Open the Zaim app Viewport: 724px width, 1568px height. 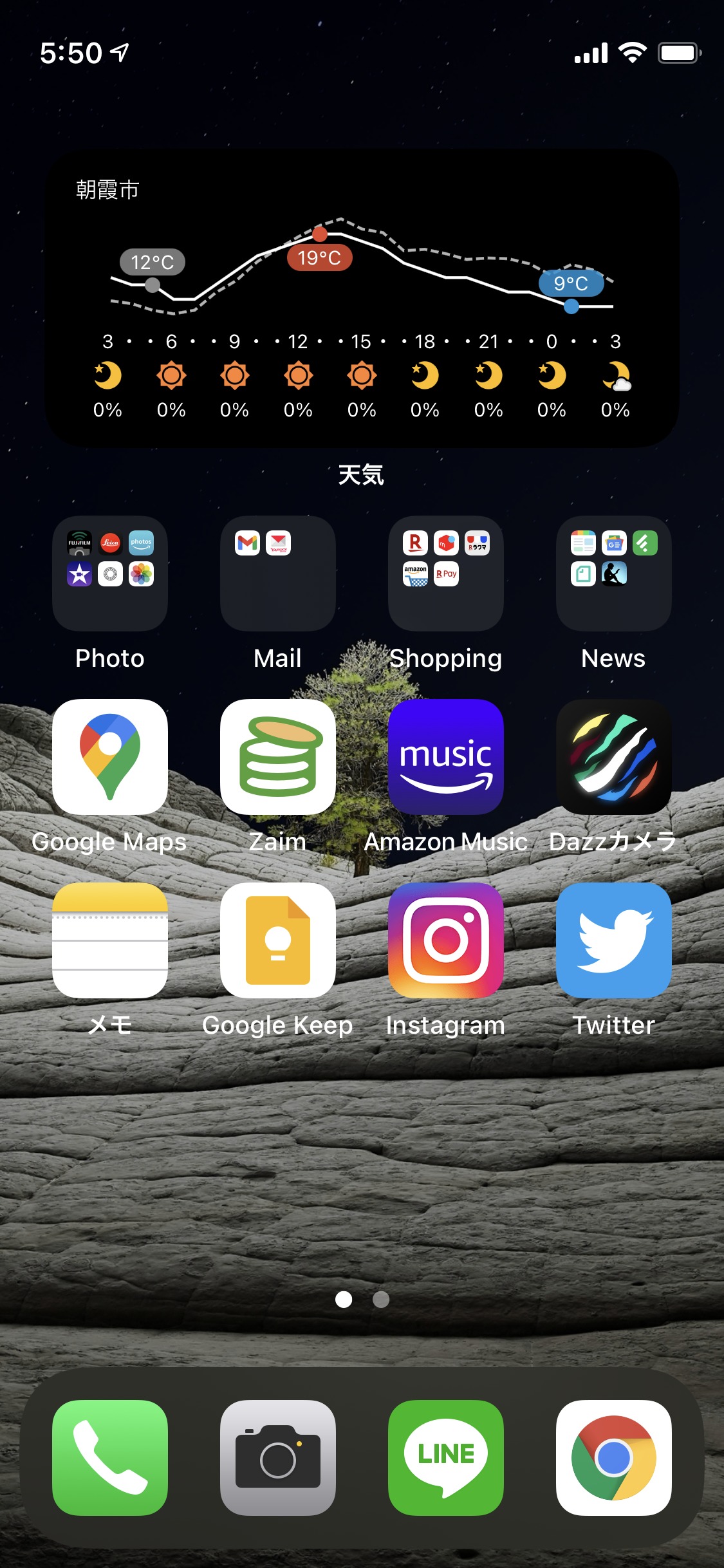(278, 757)
